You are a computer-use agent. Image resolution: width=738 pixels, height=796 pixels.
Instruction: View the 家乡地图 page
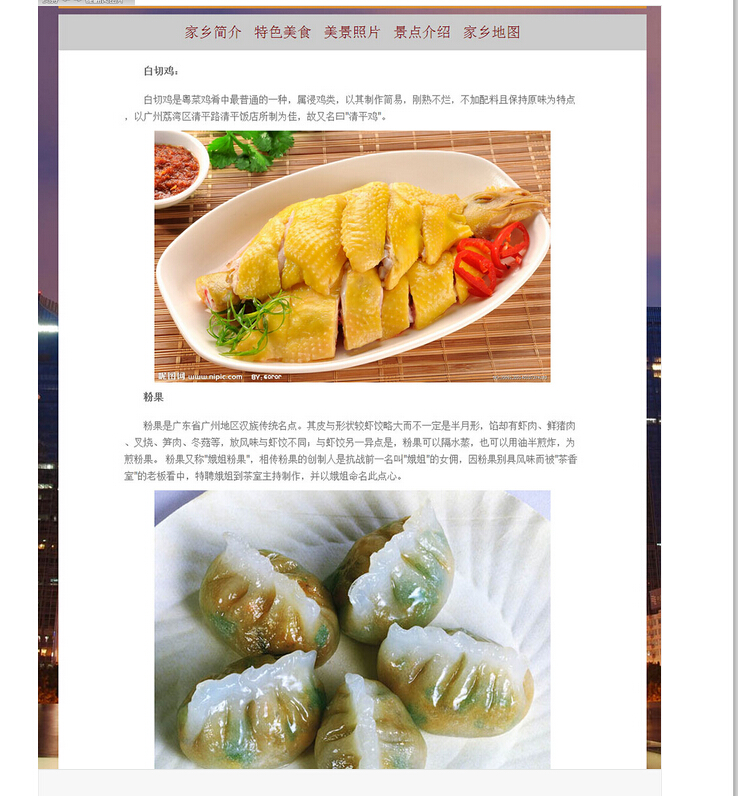click(x=492, y=32)
